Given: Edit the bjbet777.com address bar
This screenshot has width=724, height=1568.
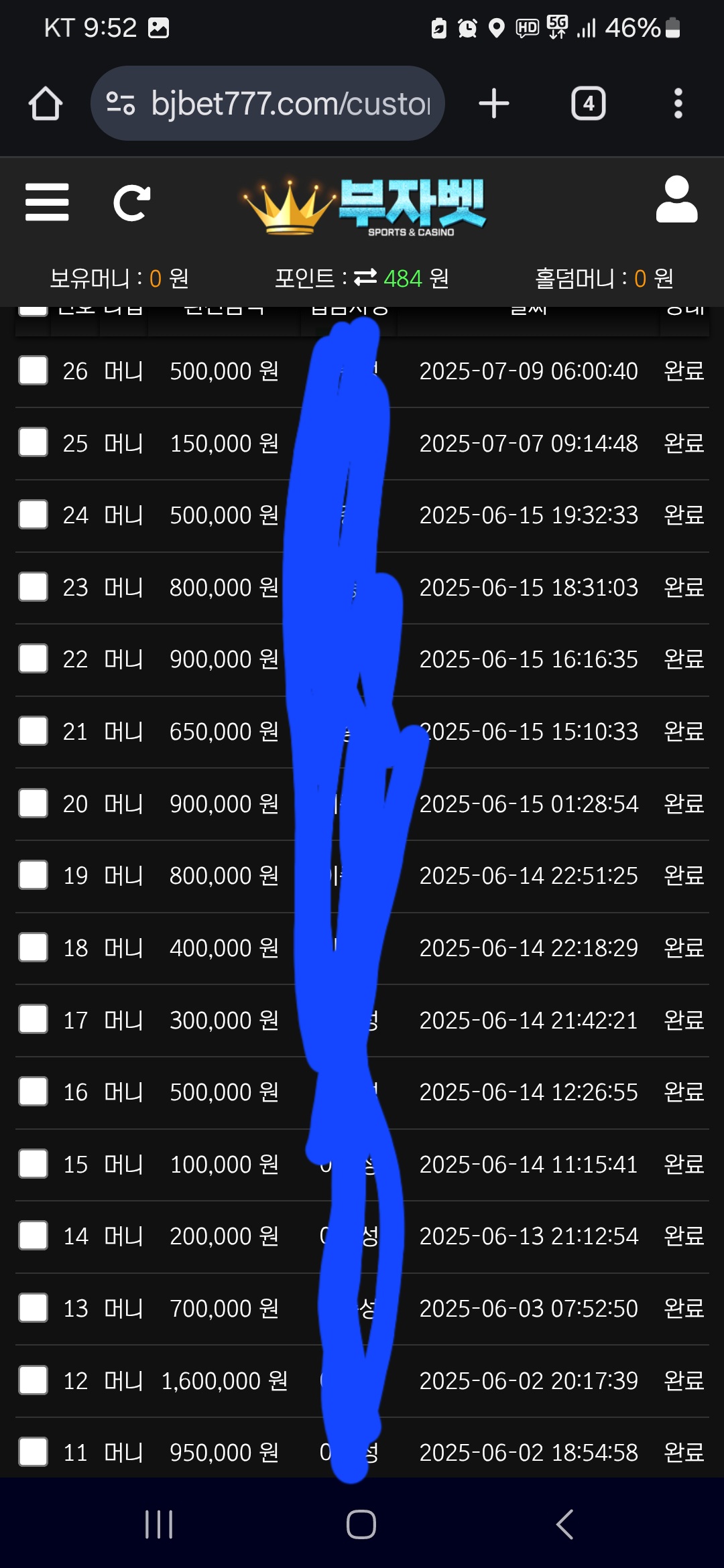Looking at the screenshot, I should coord(267,103).
